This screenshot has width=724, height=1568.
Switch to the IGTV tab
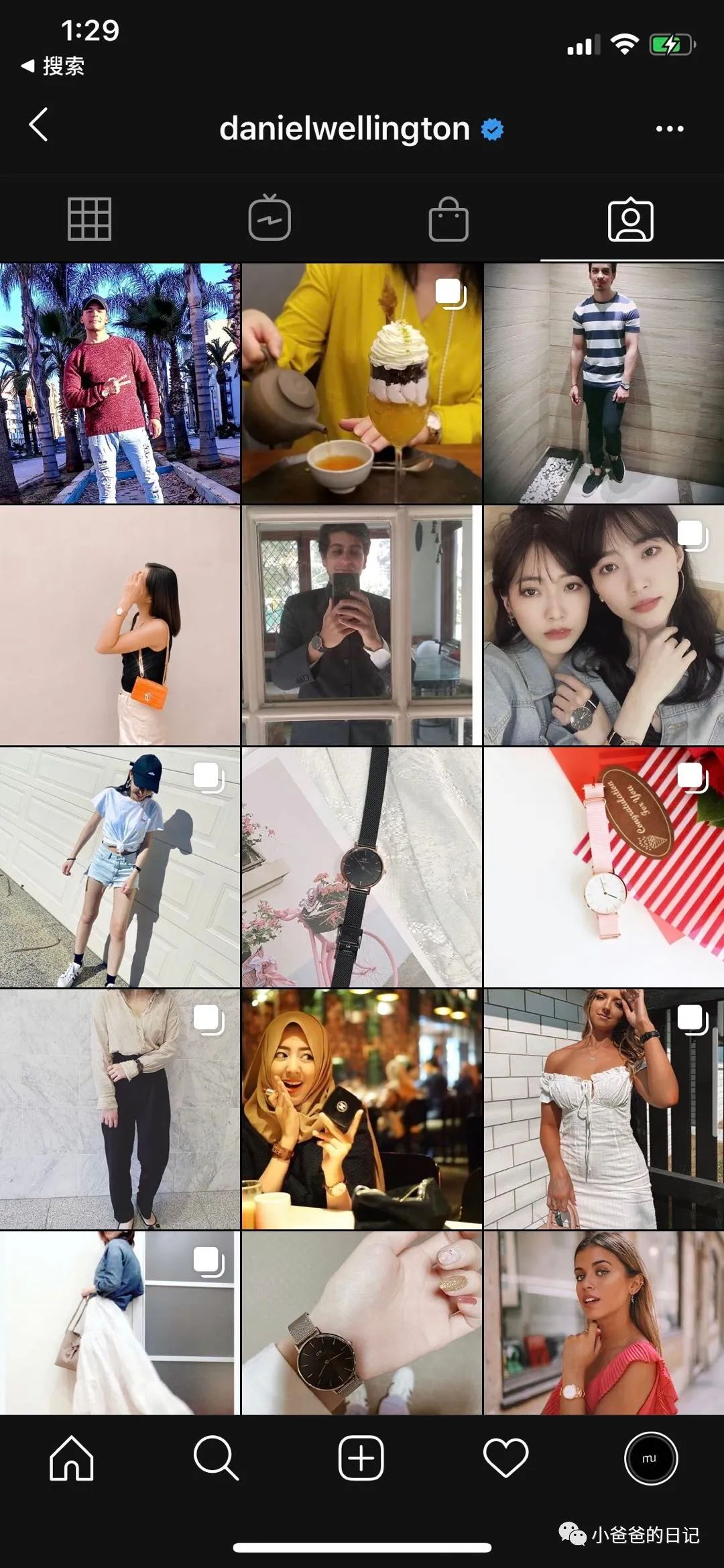269,219
